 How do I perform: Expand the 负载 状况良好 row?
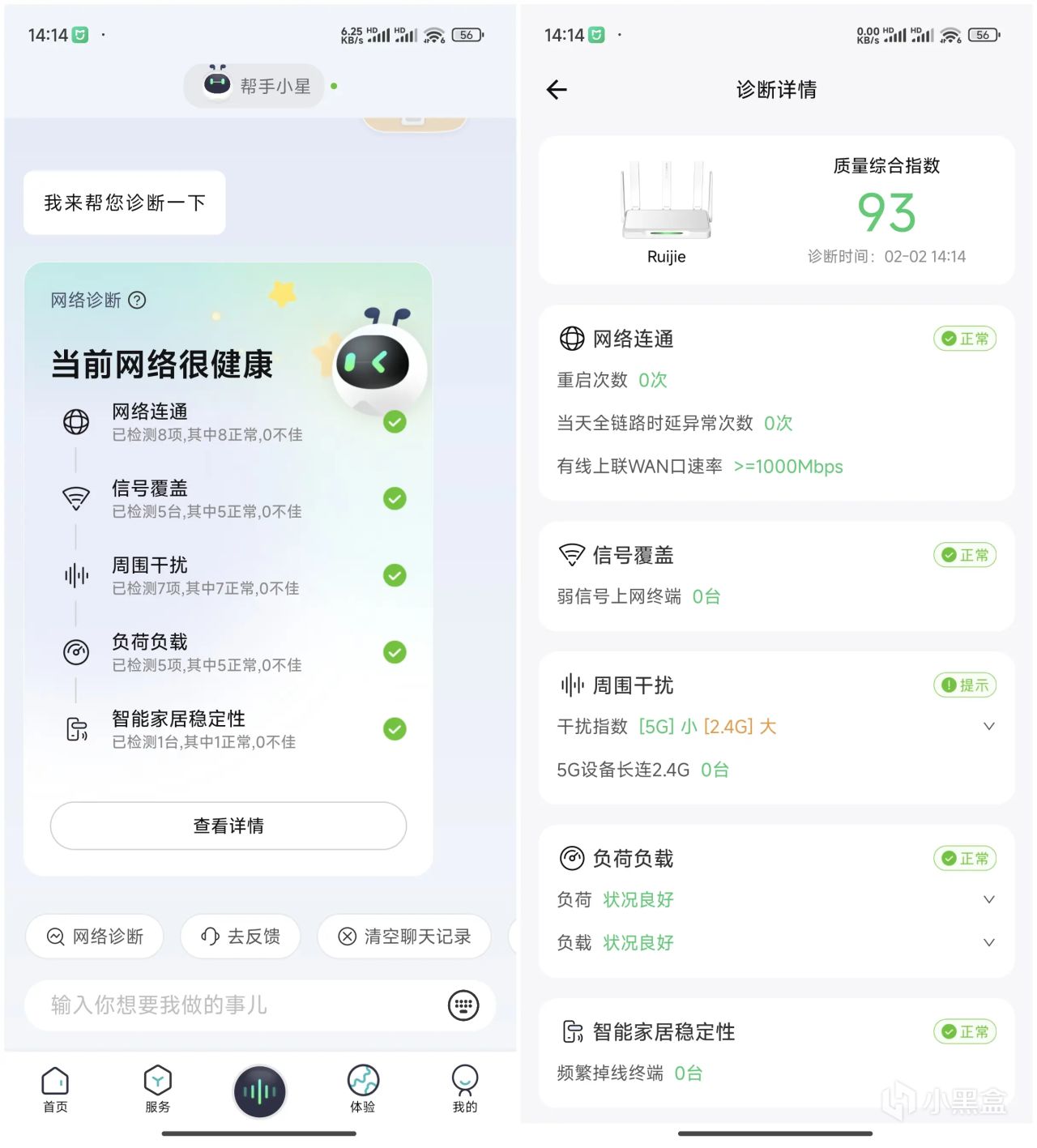pyautogui.click(x=988, y=942)
